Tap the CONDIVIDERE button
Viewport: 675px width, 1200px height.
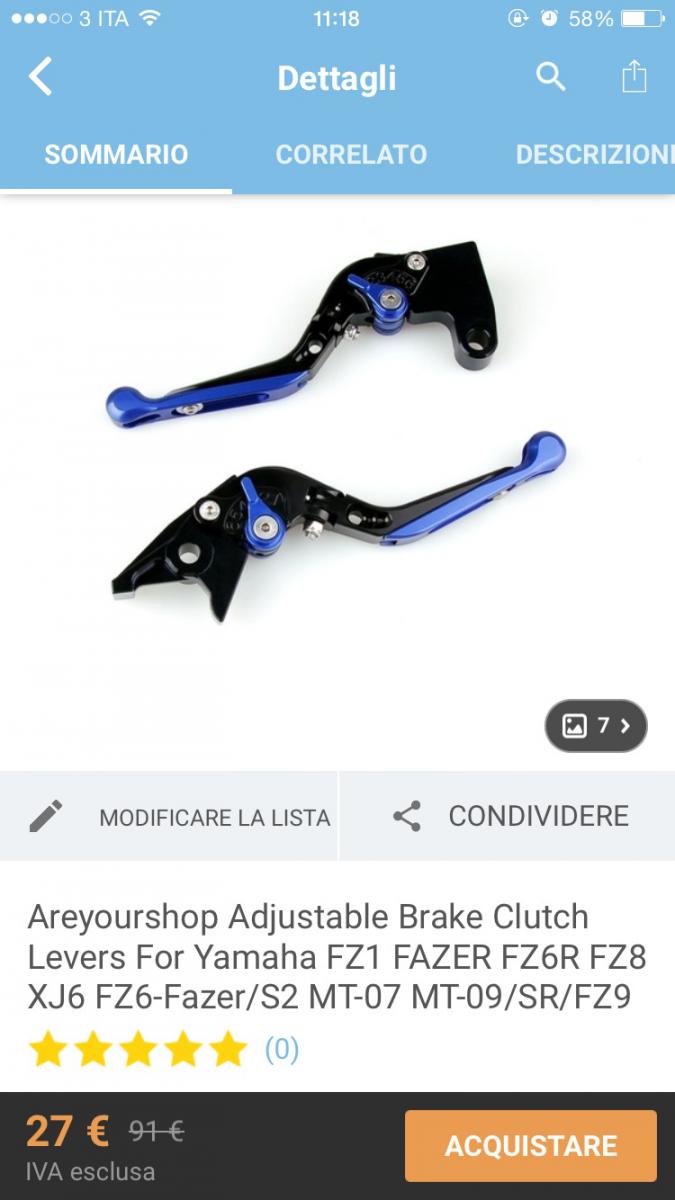[508, 816]
